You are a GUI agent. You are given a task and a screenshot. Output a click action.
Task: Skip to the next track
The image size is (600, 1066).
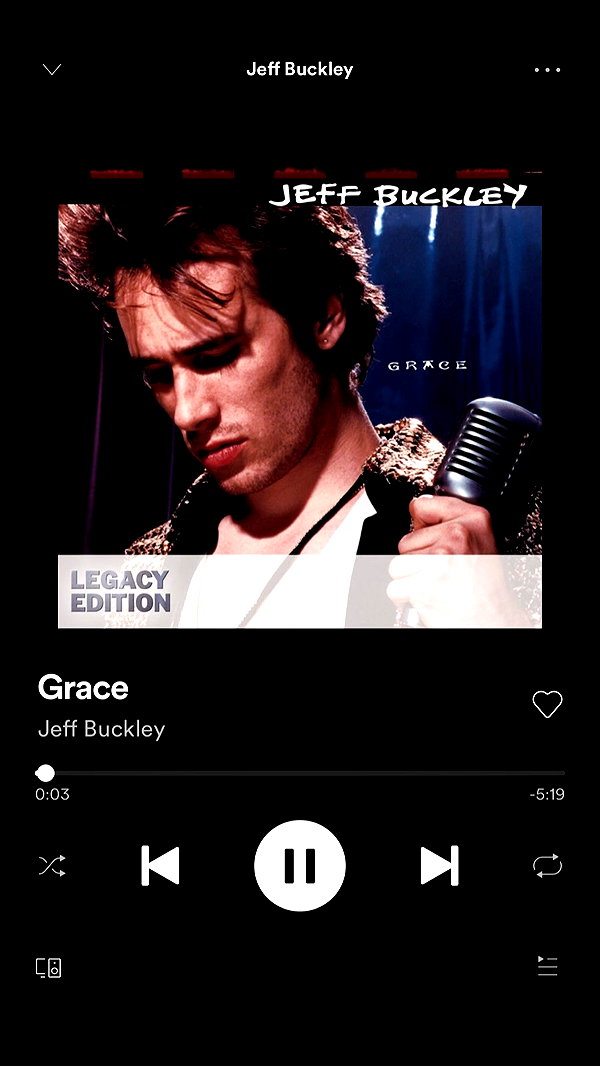[x=440, y=865]
